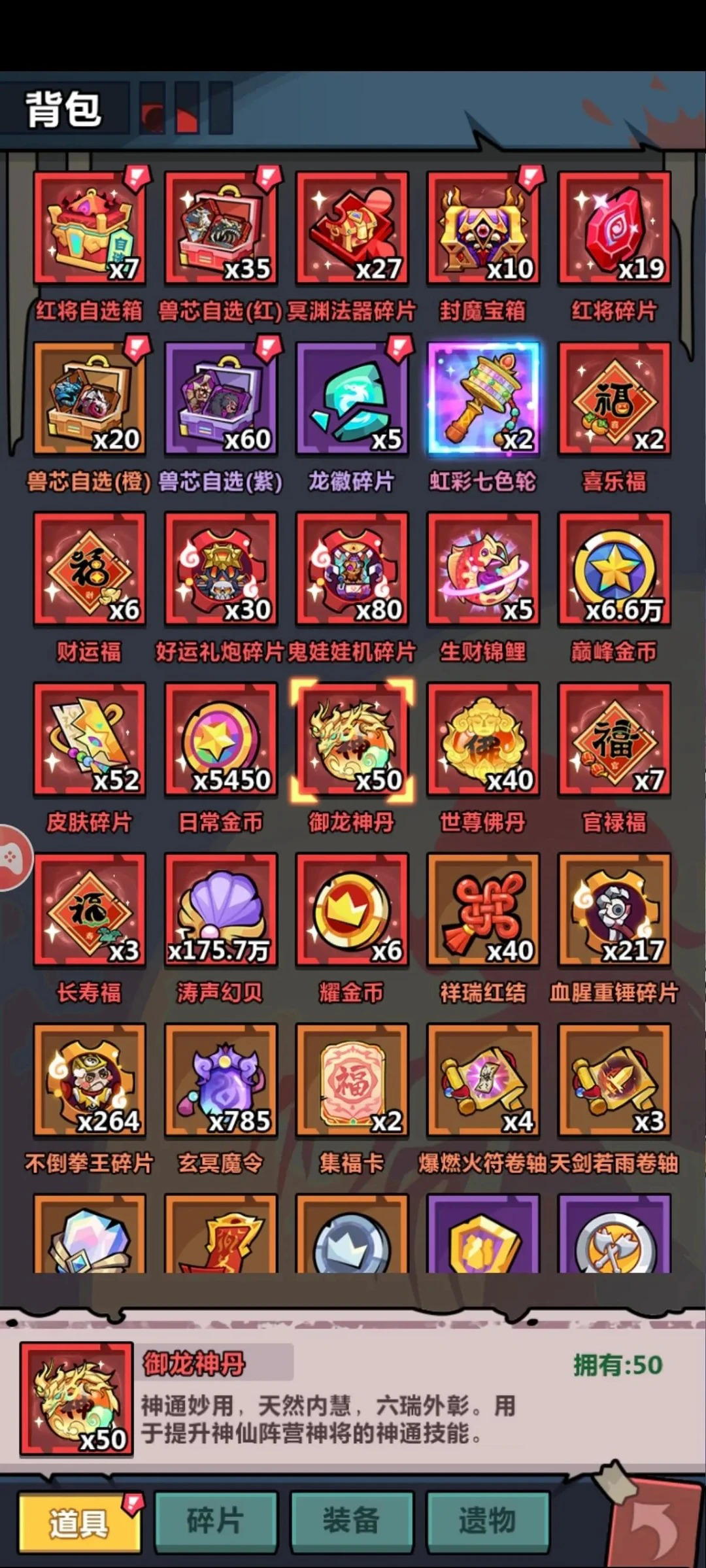The image size is (706, 1568).
Task: Select the 生财锦鲤 item
Action: pos(483,568)
